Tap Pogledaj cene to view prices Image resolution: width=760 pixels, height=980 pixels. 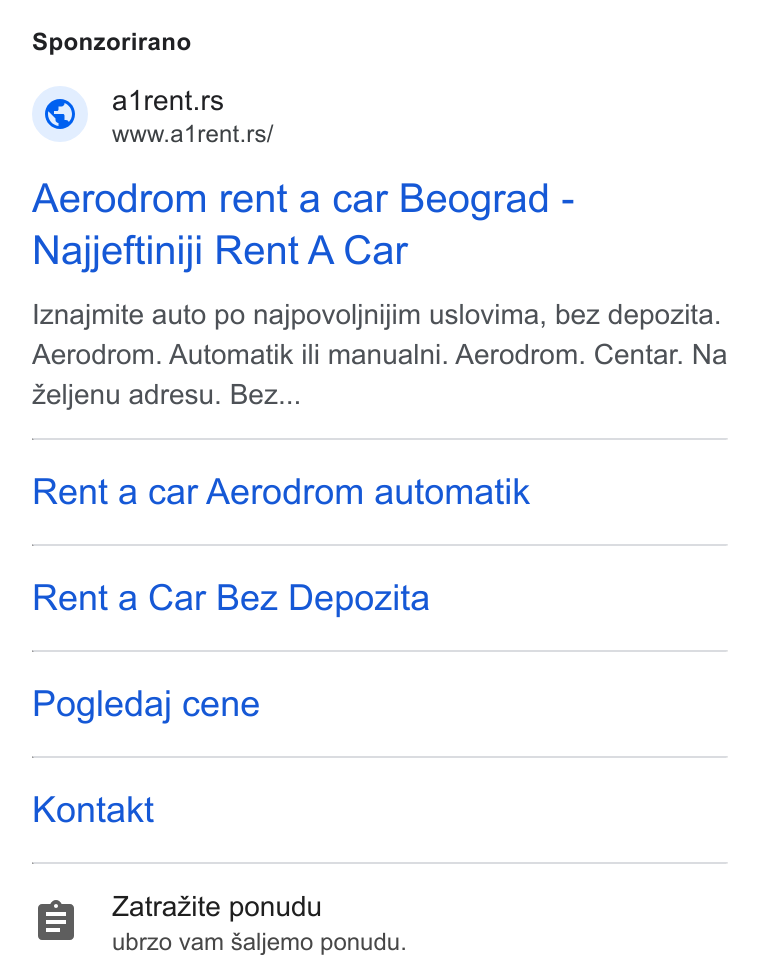pyautogui.click(x=146, y=704)
